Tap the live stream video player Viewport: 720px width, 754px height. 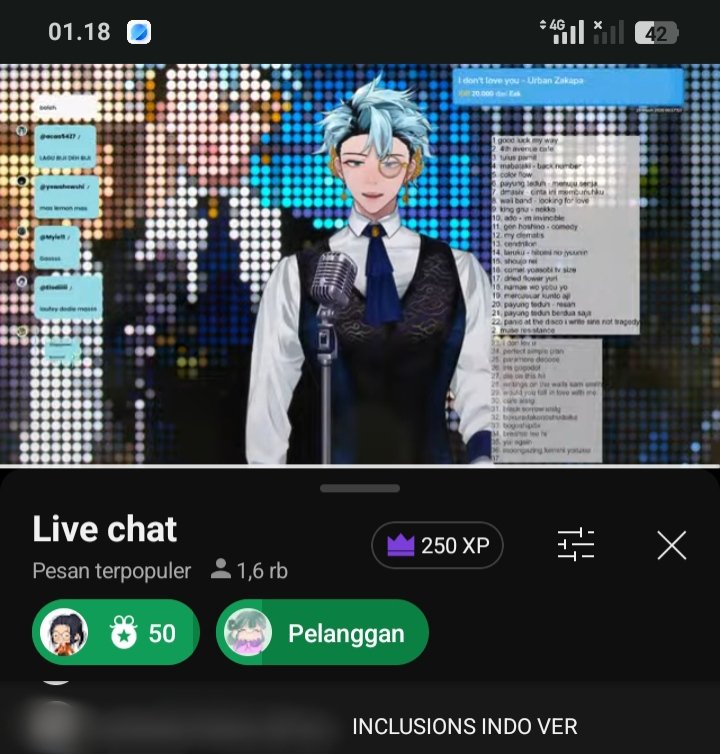click(x=360, y=265)
